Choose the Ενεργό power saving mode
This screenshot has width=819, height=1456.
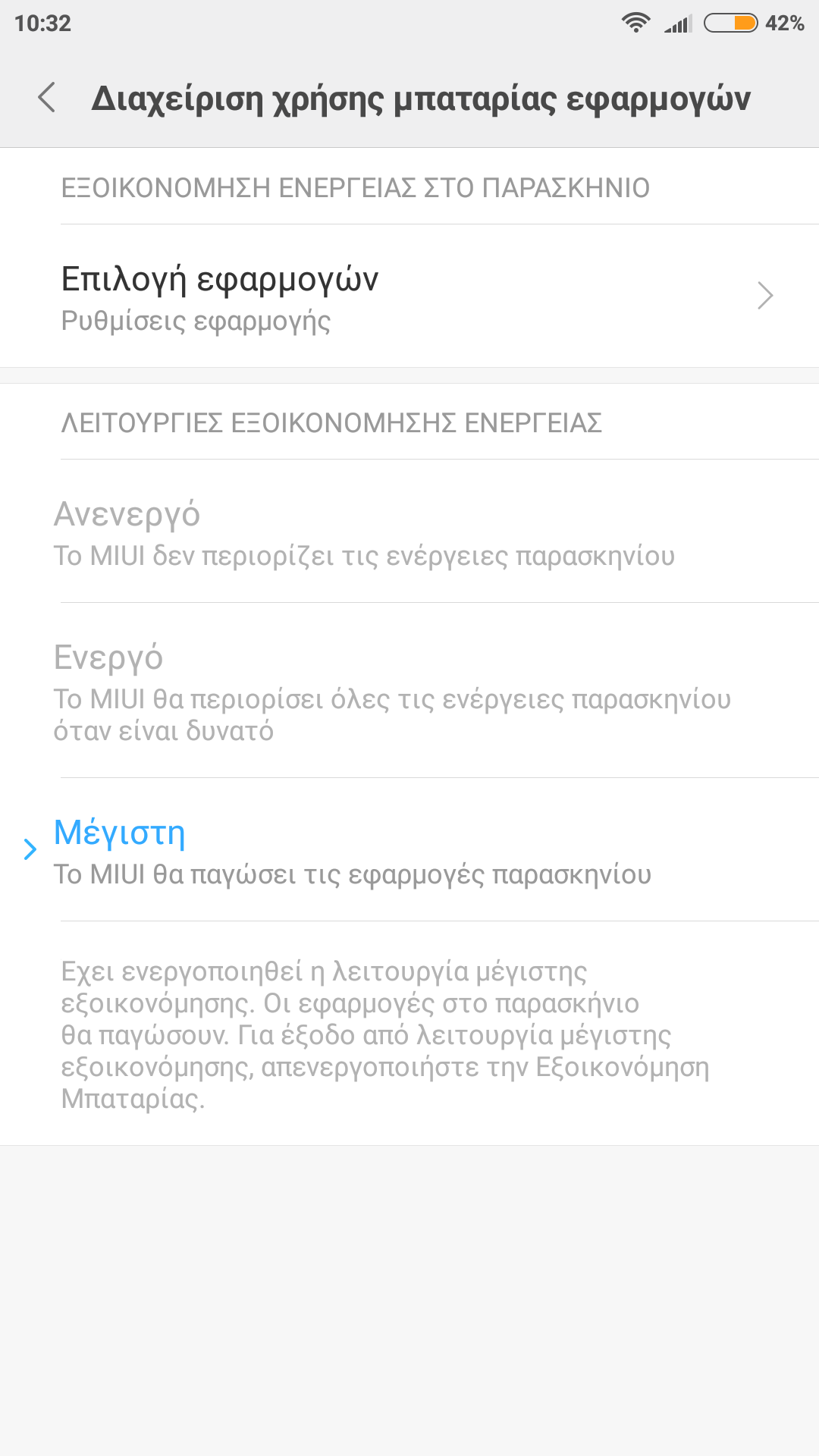coord(409,691)
